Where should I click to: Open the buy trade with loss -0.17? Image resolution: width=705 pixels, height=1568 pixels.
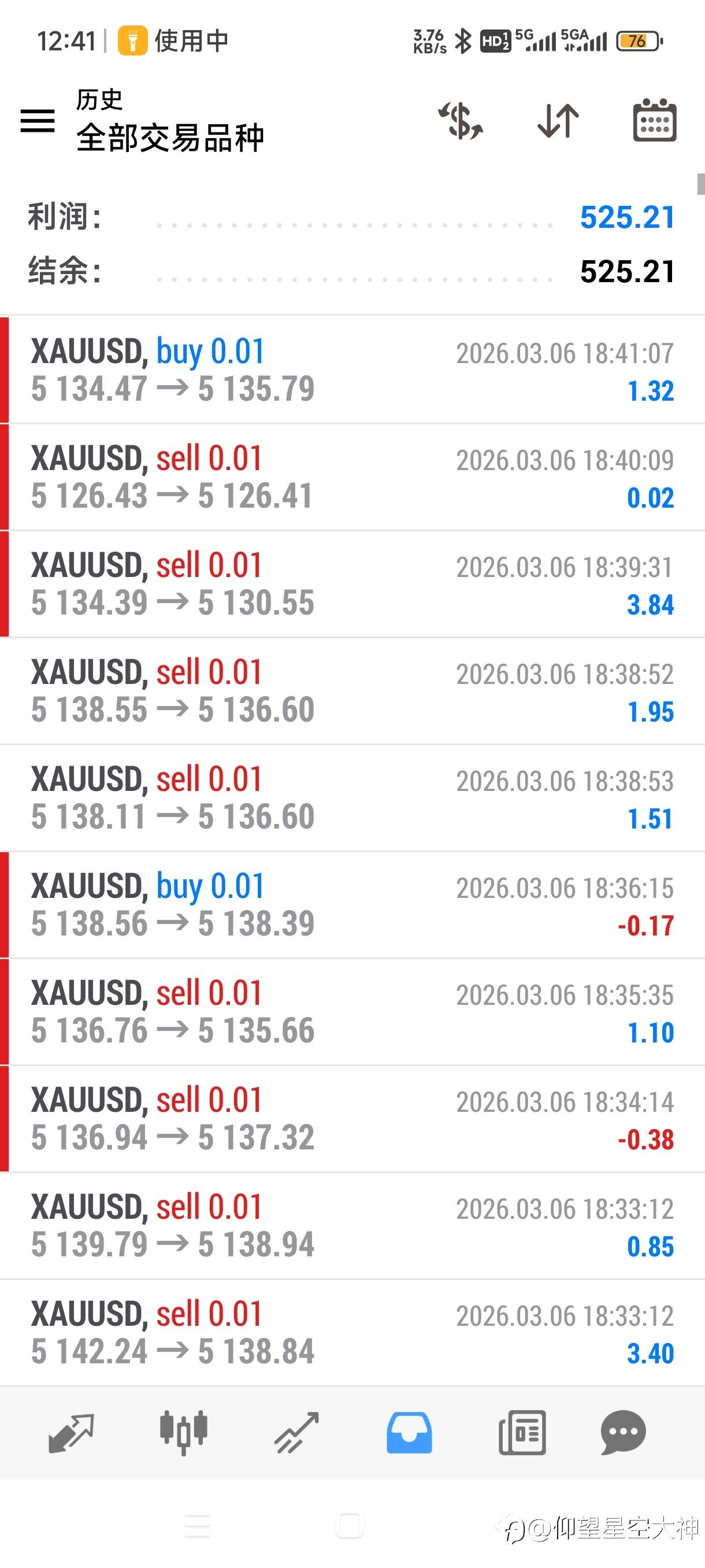point(352,906)
